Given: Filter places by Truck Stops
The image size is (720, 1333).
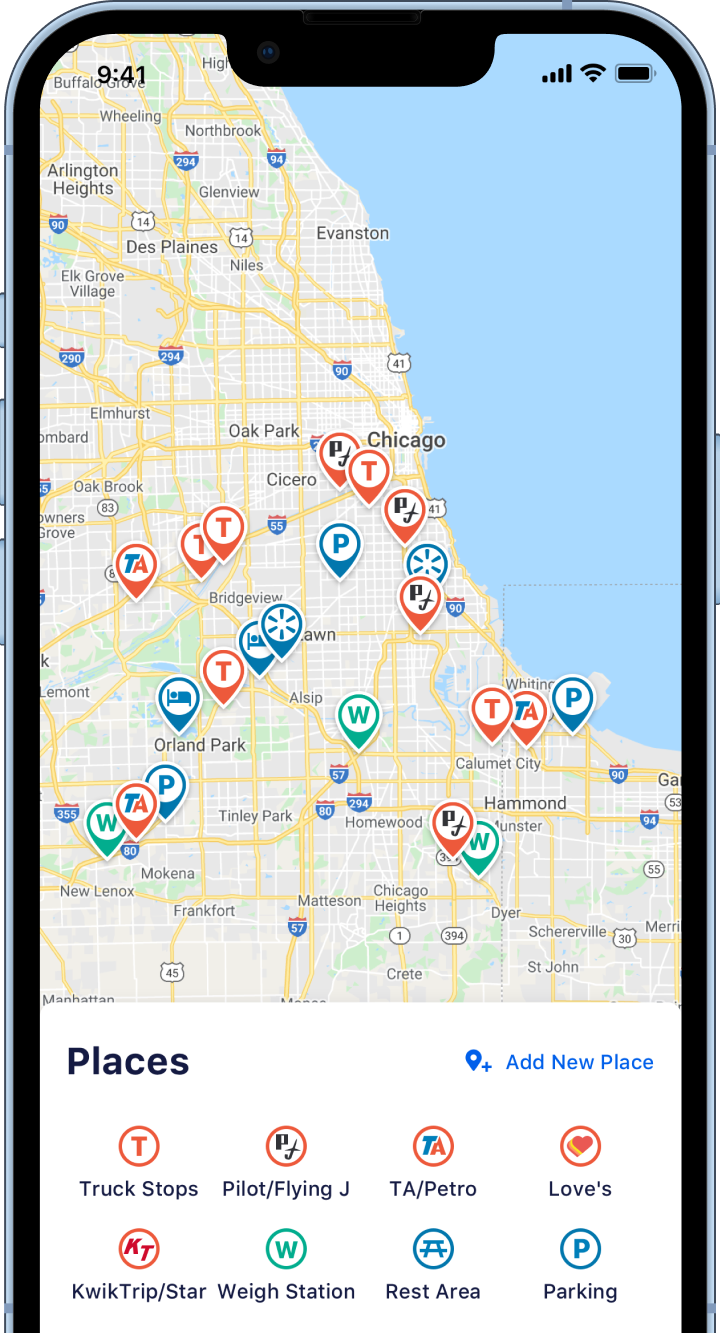Looking at the screenshot, I should click(x=139, y=1162).
